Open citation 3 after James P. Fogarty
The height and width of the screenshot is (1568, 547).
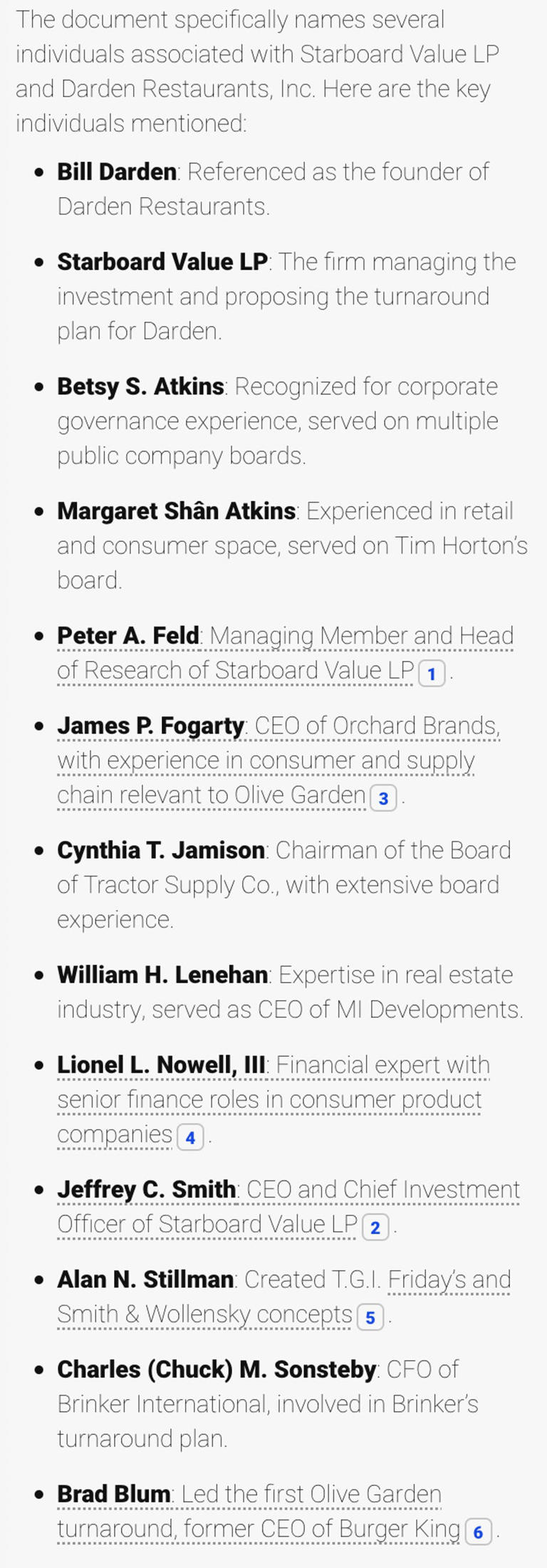[x=383, y=798]
